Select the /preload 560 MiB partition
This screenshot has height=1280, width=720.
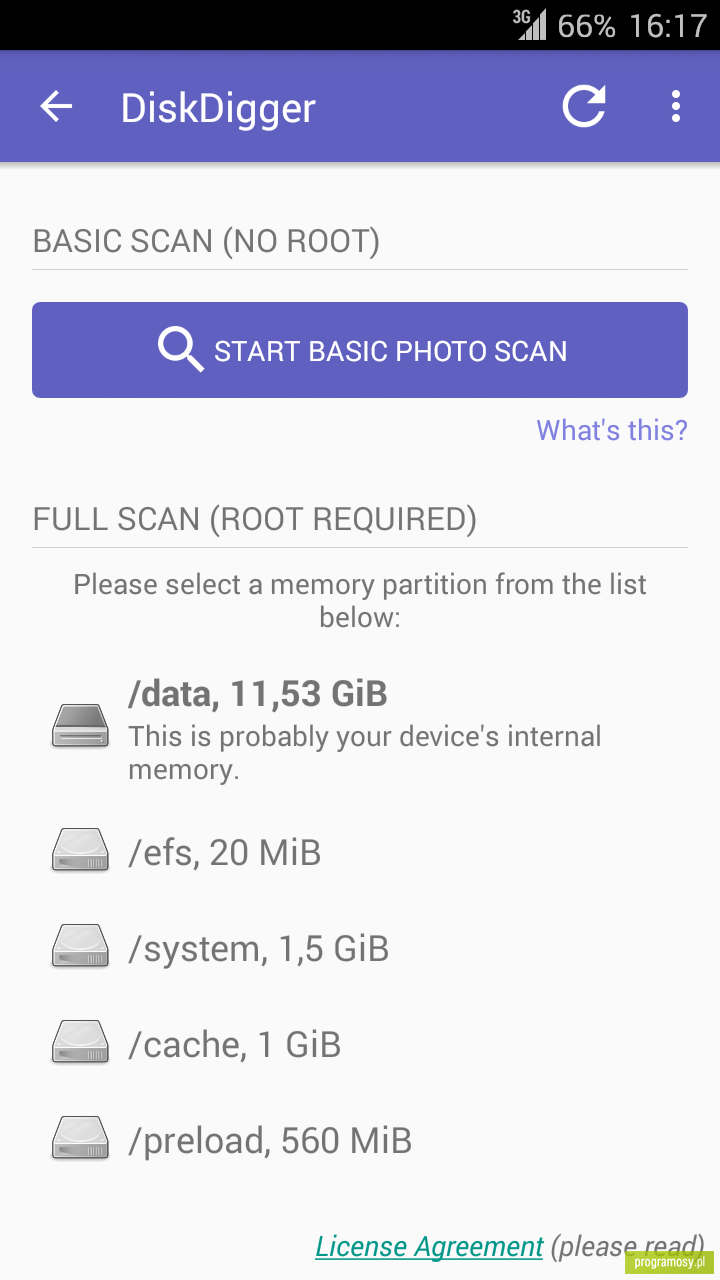click(x=360, y=1140)
